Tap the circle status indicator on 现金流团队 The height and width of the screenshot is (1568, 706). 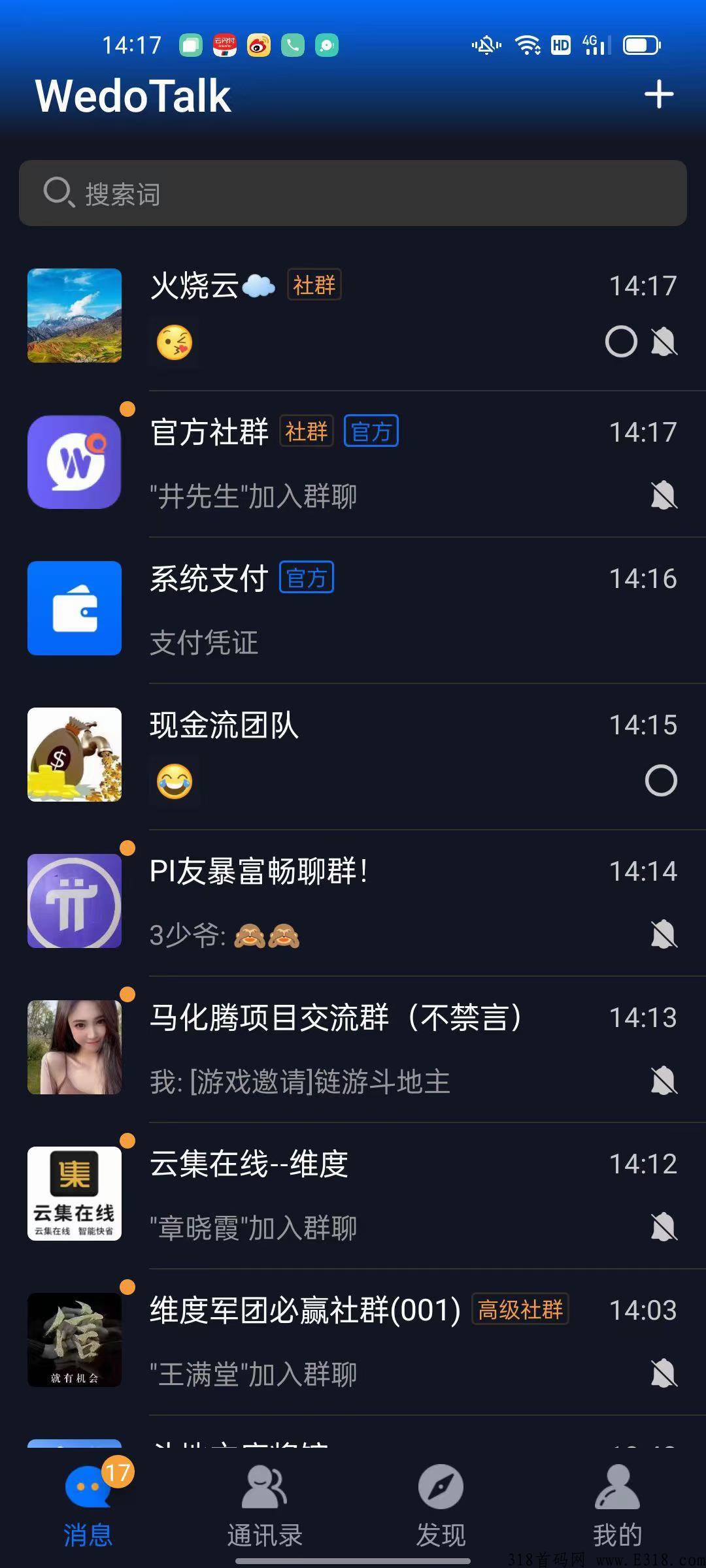point(661,780)
